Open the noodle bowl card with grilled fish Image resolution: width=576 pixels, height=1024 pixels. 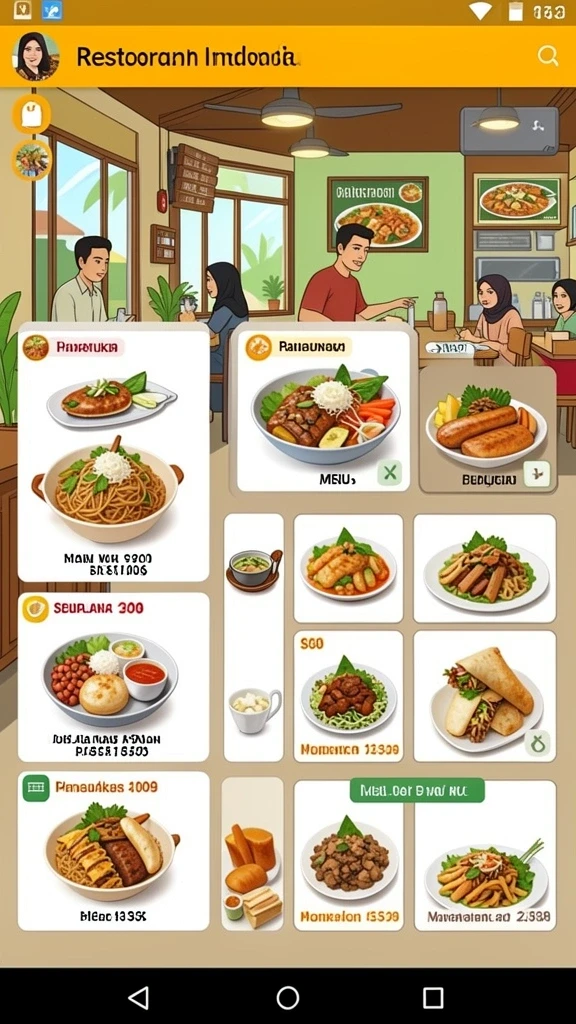(114, 456)
